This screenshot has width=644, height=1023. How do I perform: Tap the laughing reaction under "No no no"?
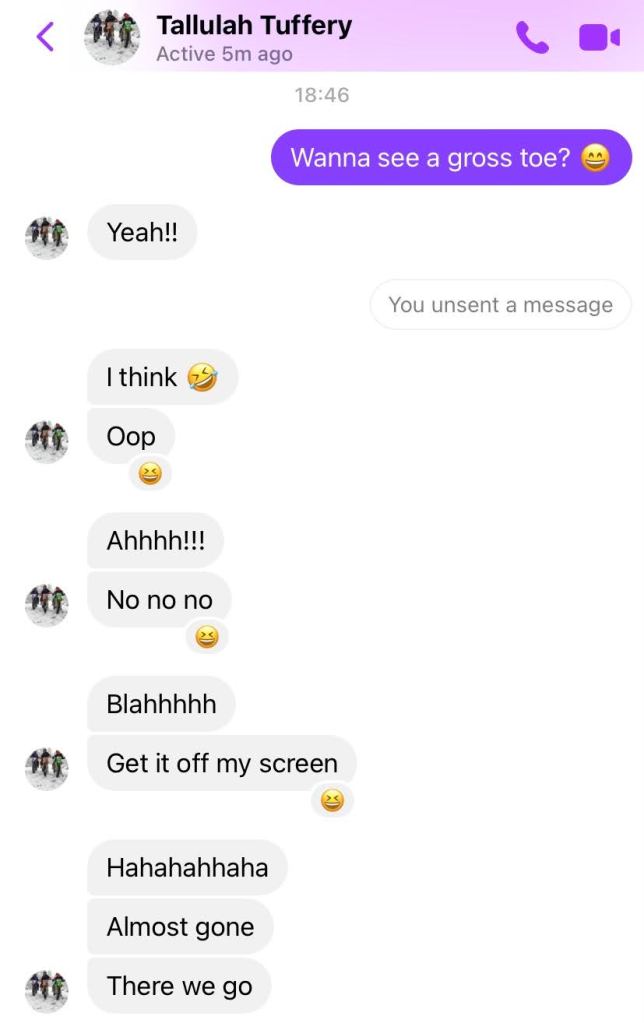[x=207, y=637]
